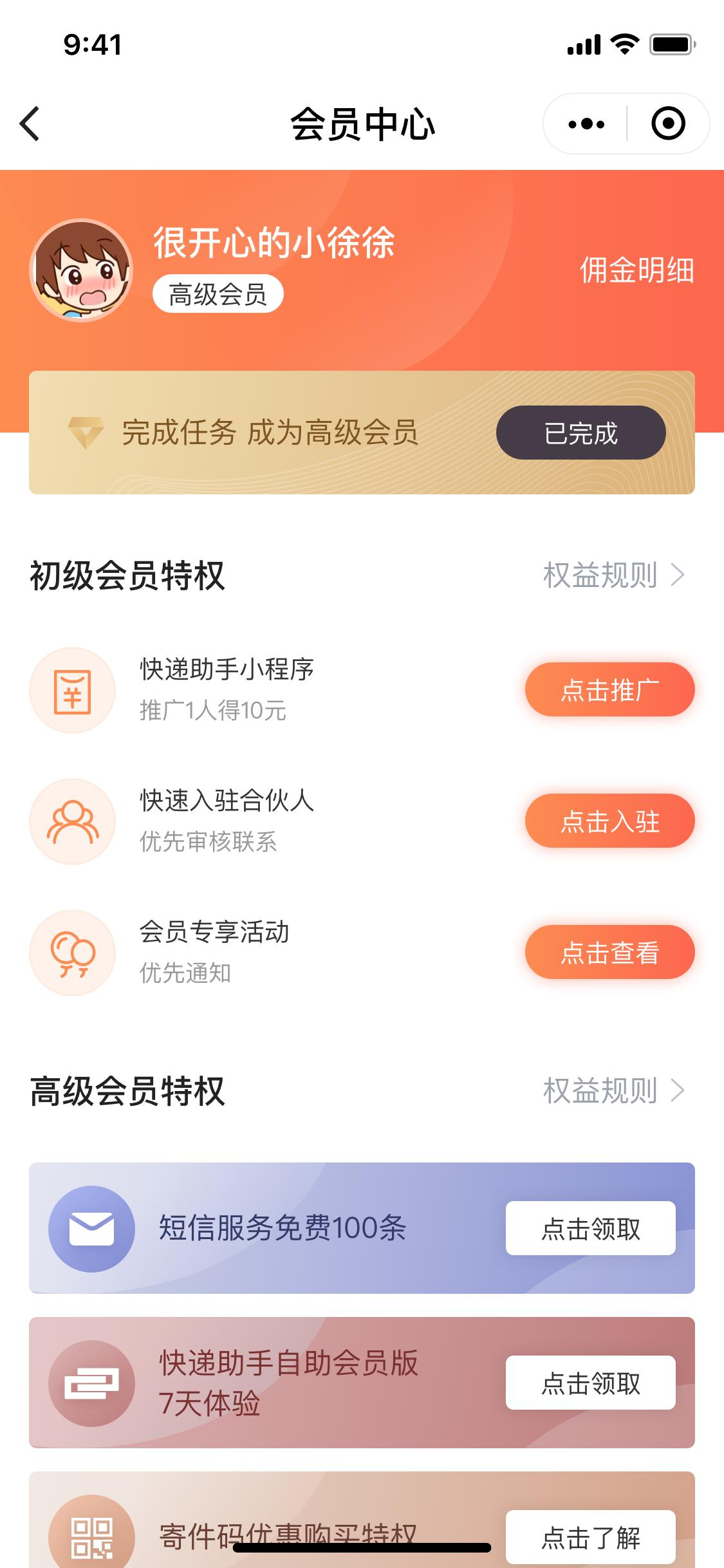
Task: Claim 快递助手自助会员版 7天体验
Action: pyautogui.click(x=590, y=1383)
